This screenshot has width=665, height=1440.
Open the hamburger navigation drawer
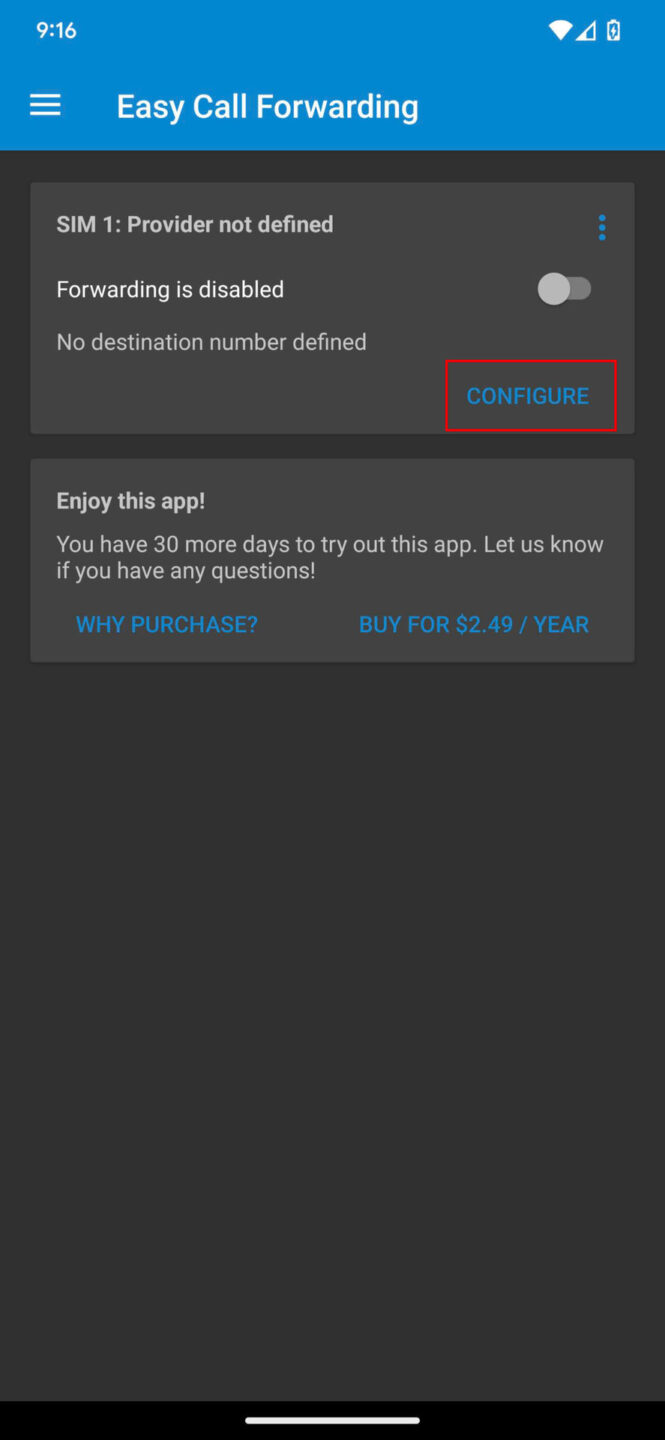45,106
